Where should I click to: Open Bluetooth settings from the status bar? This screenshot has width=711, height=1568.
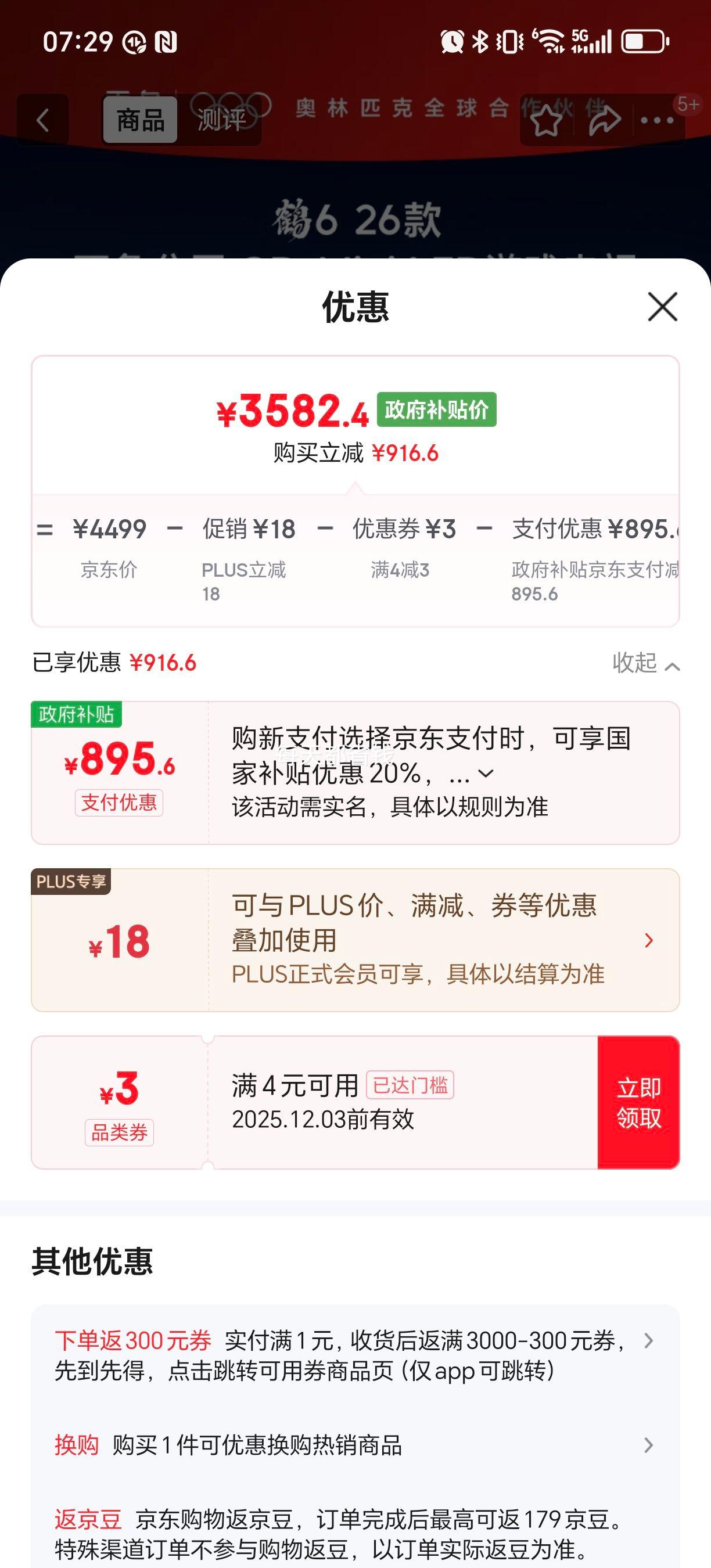click(481, 41)
